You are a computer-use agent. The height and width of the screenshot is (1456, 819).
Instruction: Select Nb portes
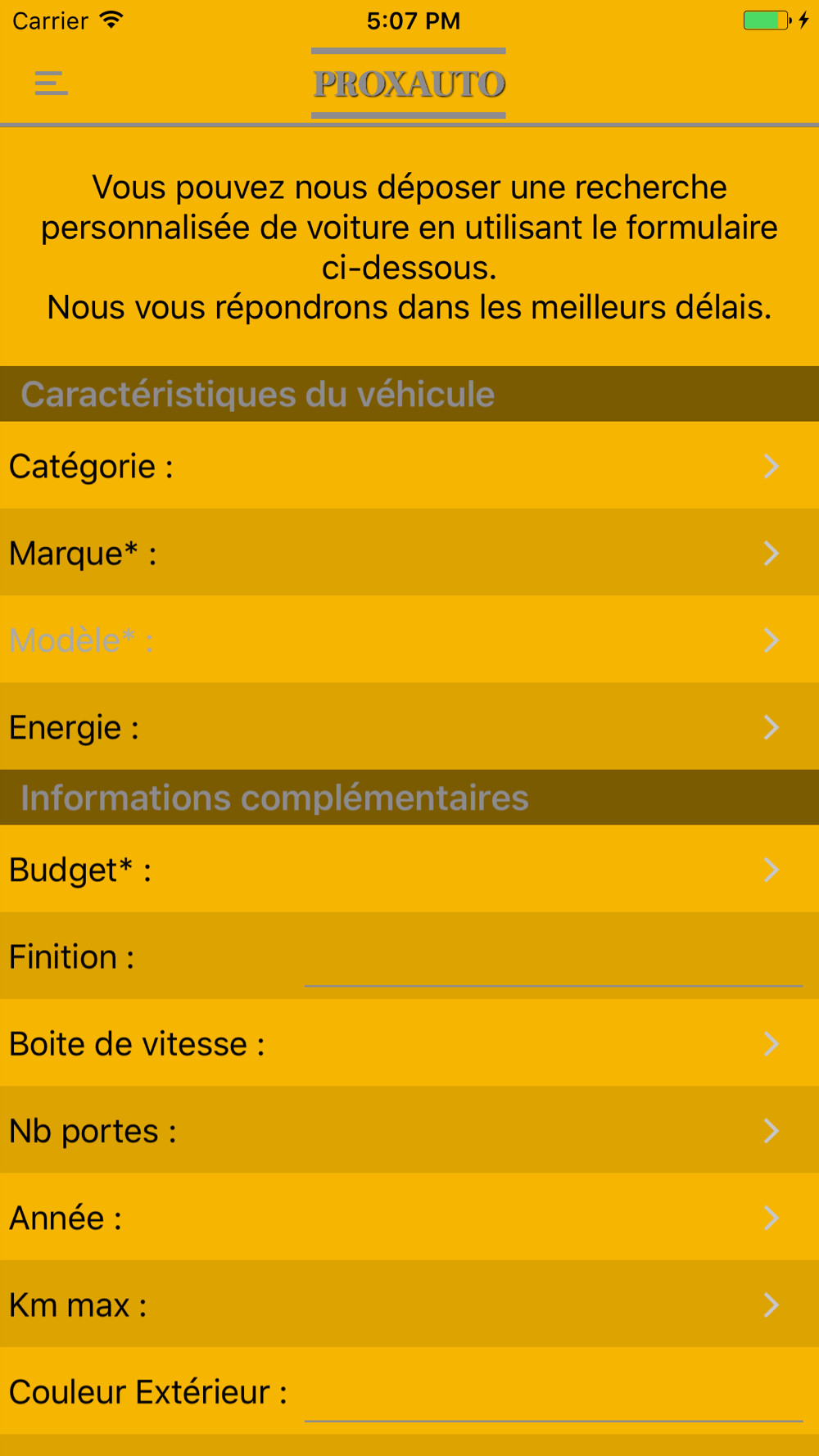click(409, 1131)
